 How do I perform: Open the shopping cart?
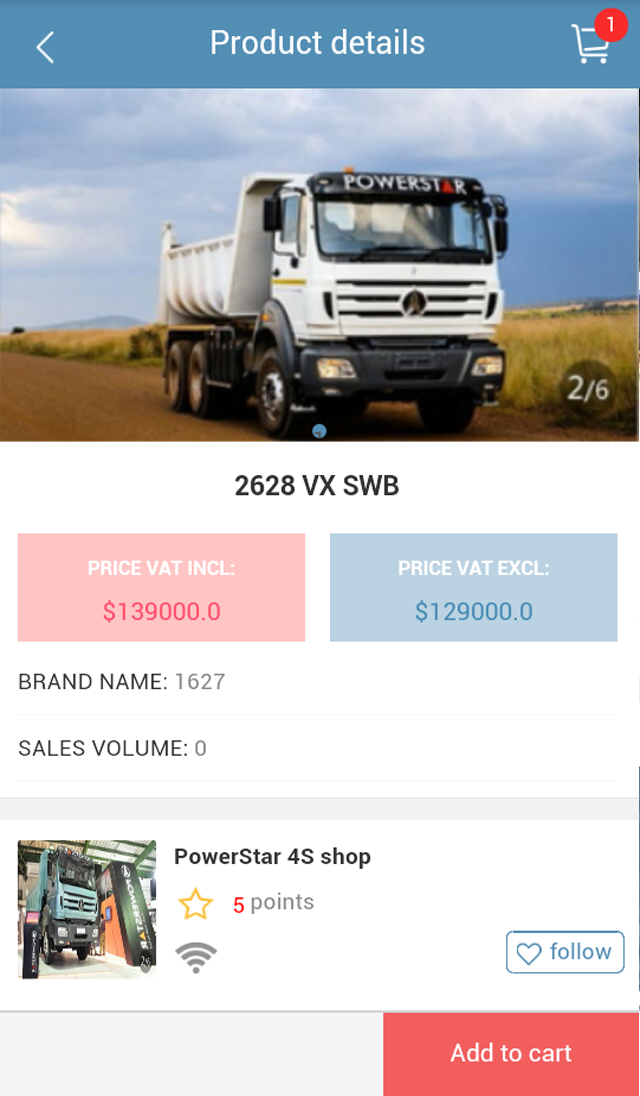pyautogui.click(x=591, y=44)
